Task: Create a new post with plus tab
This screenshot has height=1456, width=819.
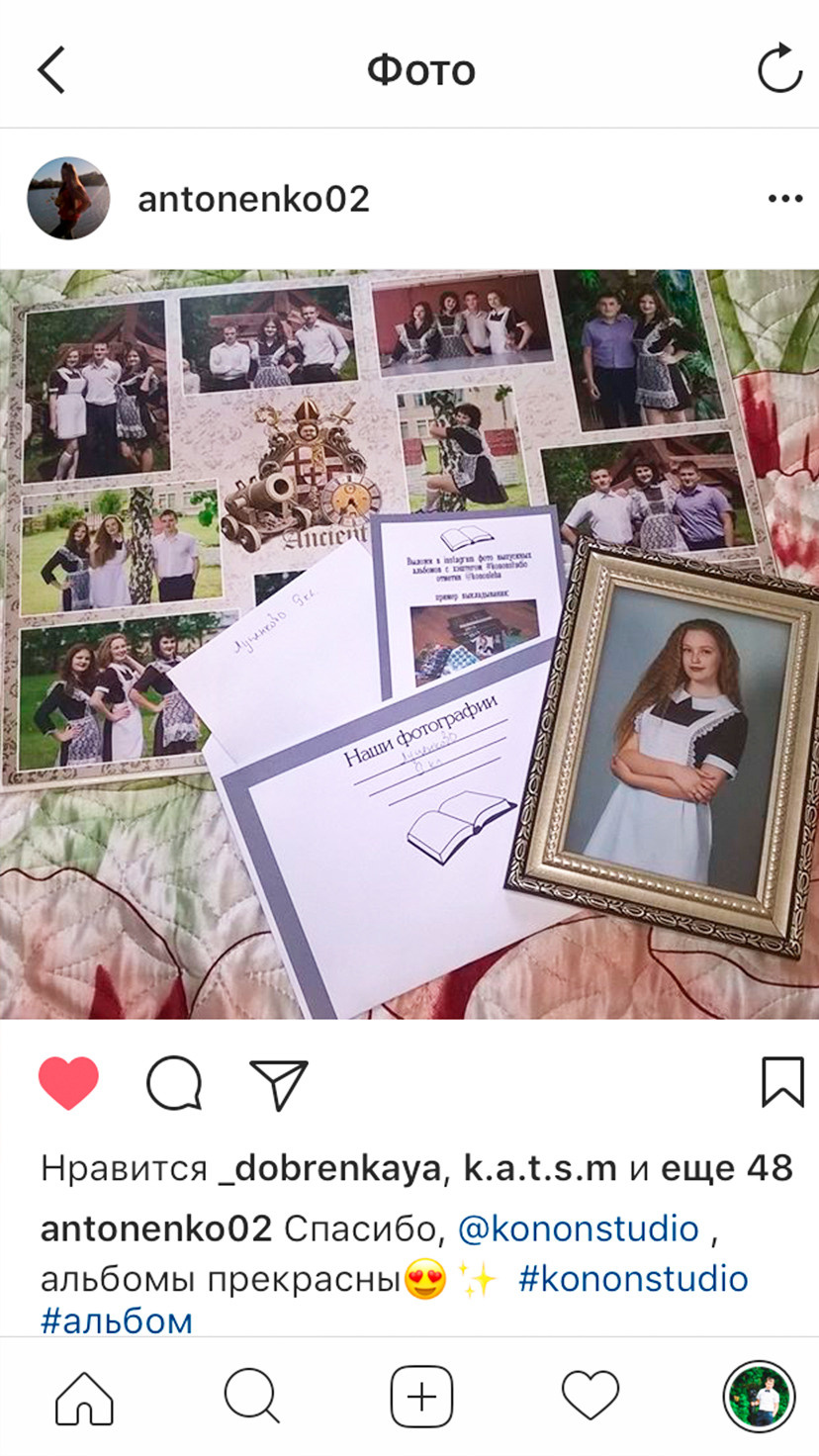Action: (421, 1398)
